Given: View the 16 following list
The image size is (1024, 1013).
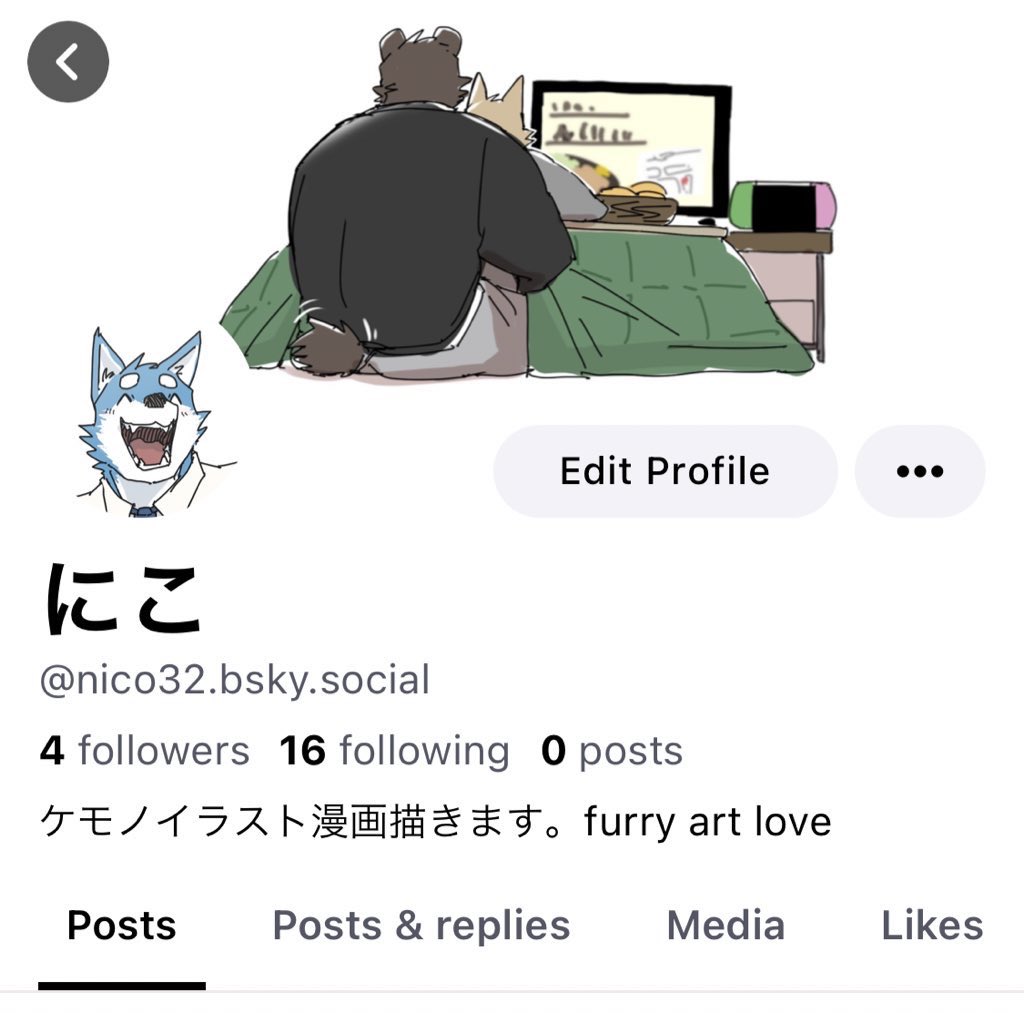Looking at the screenshot, I should [394, 751].
